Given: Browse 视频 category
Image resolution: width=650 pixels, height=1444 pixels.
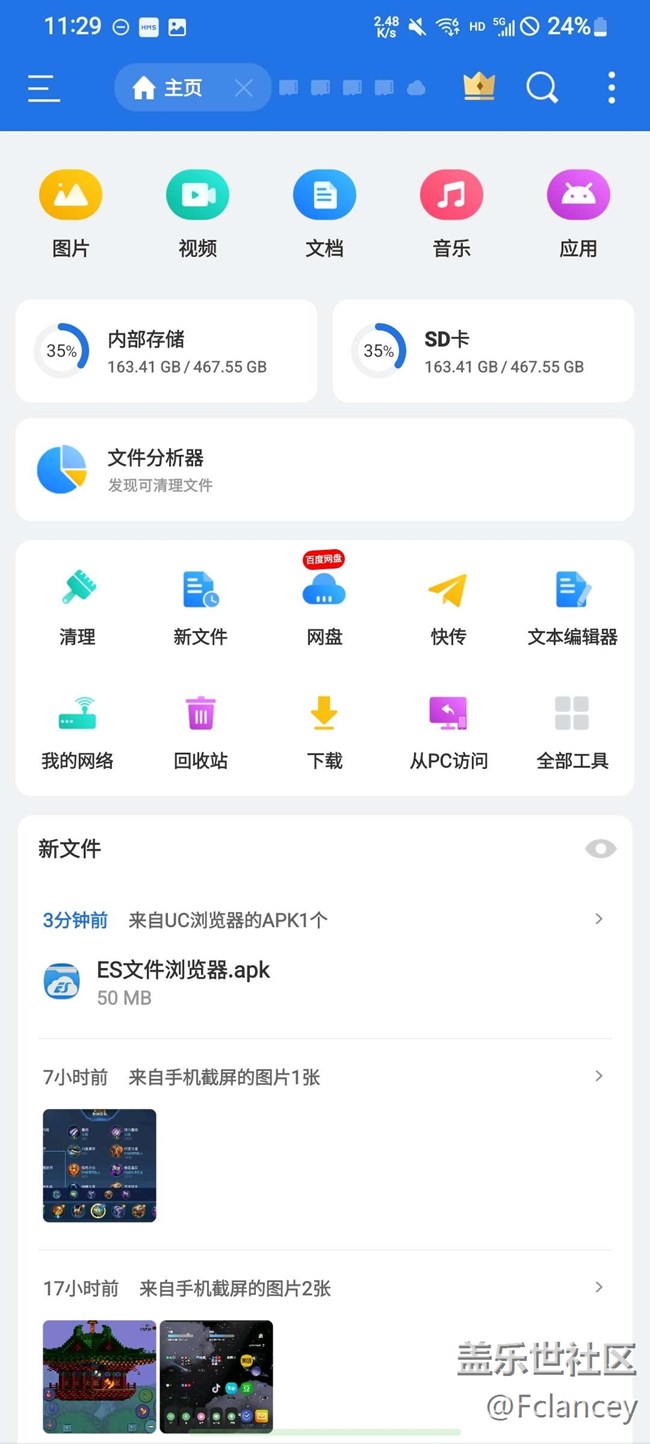Looking at the screenshot, I should coord(197,212).
